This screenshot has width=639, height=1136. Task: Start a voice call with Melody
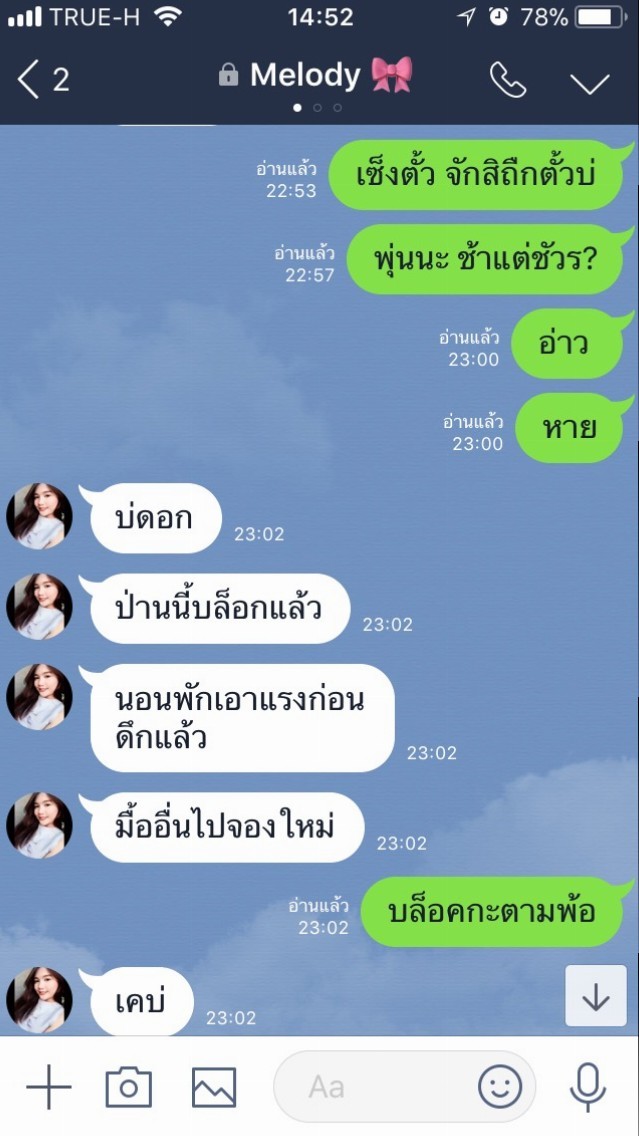507,79
